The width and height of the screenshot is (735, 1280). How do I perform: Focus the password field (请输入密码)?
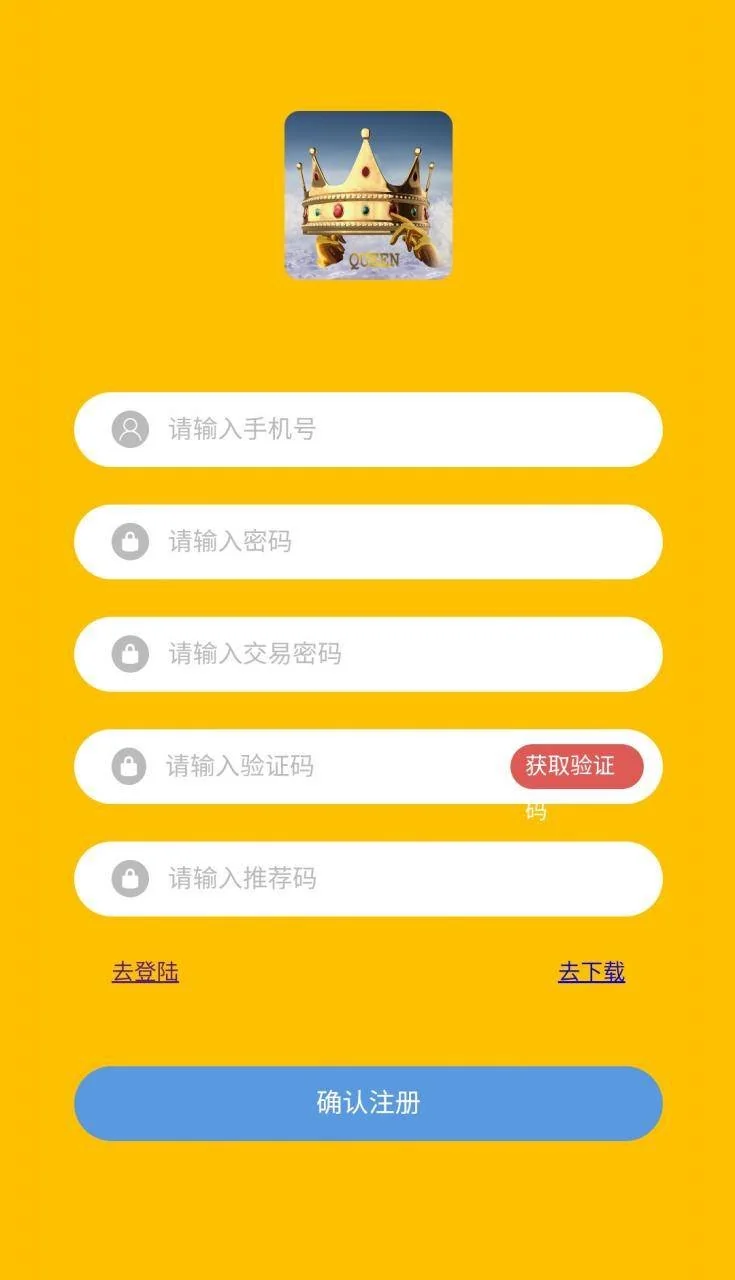tap(400, 542)
